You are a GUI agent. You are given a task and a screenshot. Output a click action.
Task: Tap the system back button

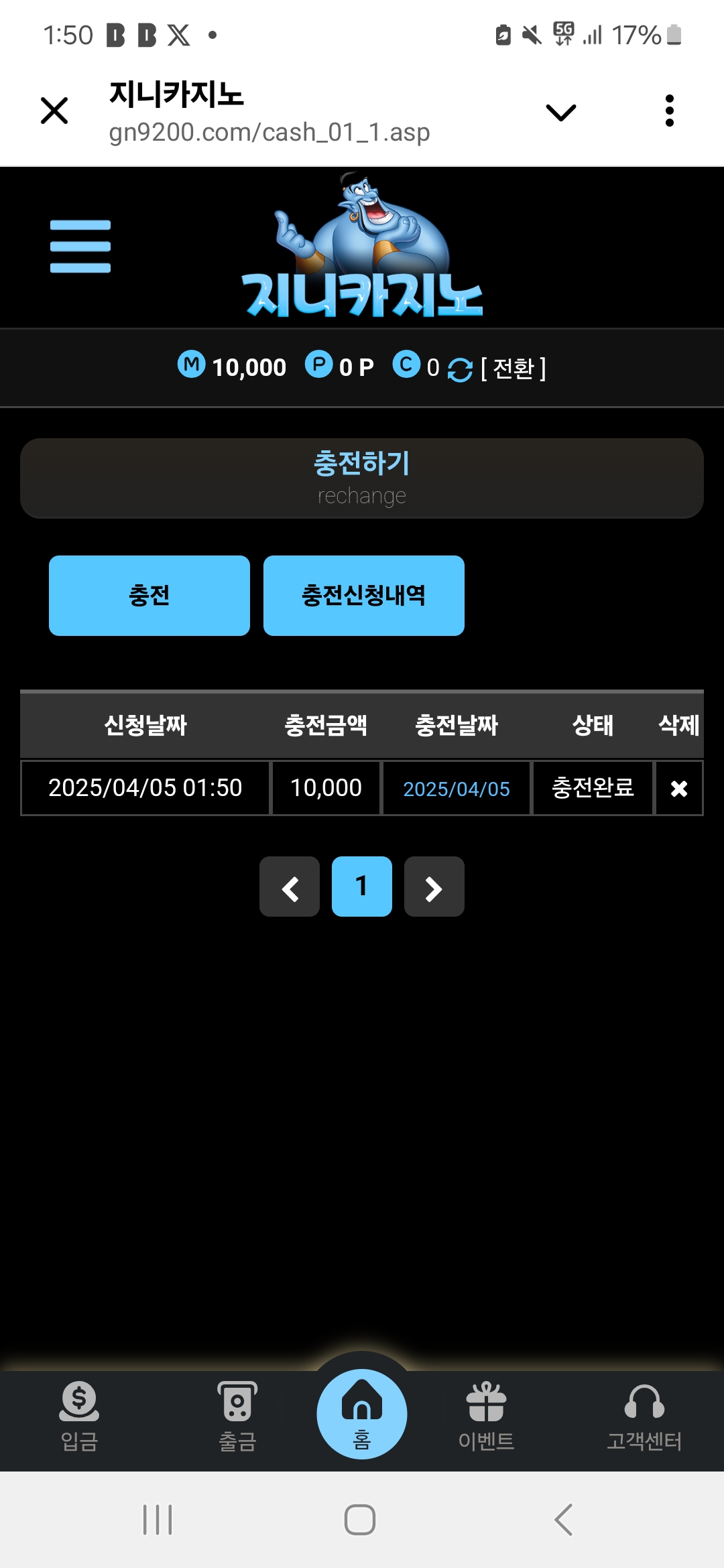tap(563, 1520)
